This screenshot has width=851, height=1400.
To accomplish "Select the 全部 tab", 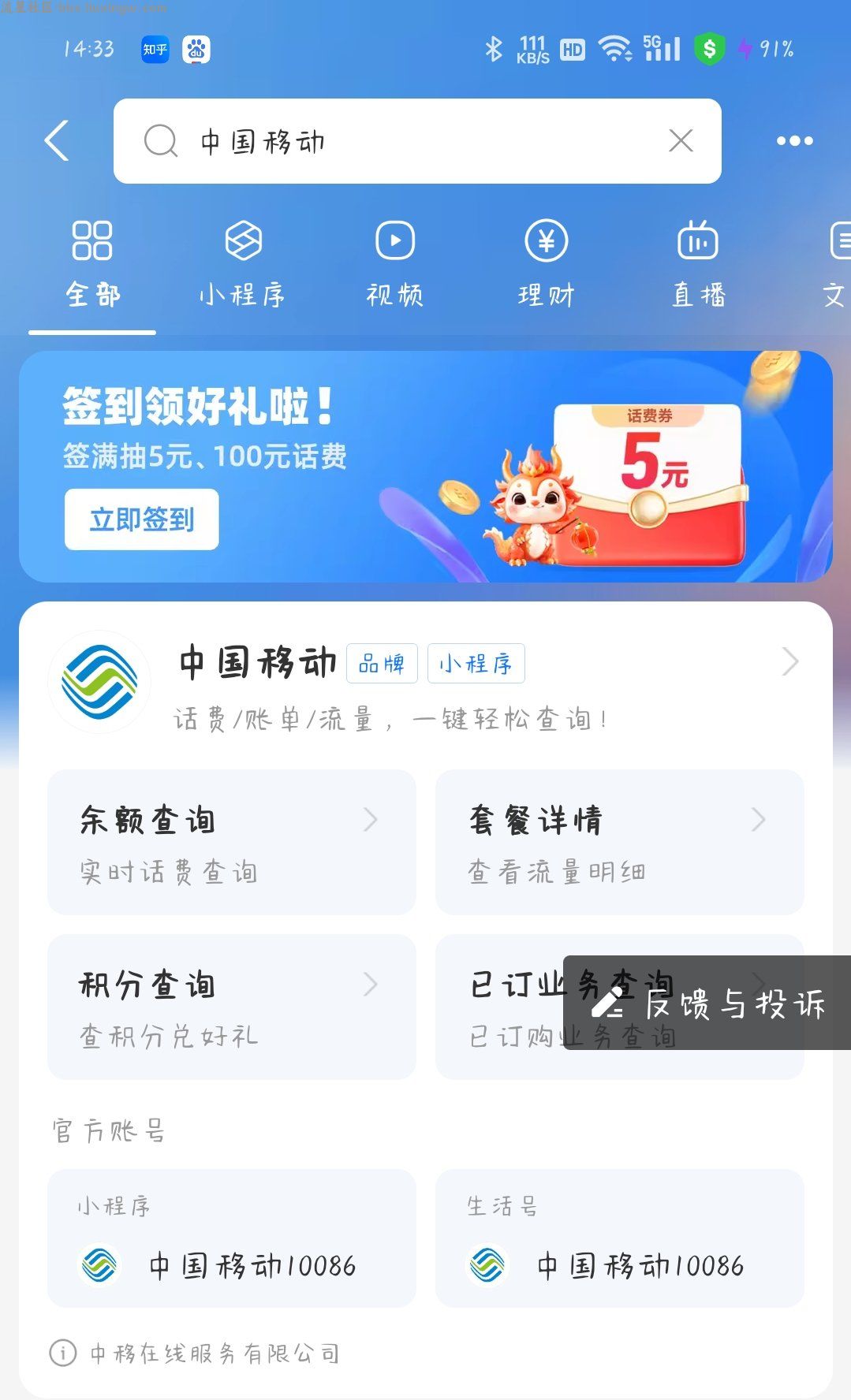I will pyautogui.click(x=92, y=264).
